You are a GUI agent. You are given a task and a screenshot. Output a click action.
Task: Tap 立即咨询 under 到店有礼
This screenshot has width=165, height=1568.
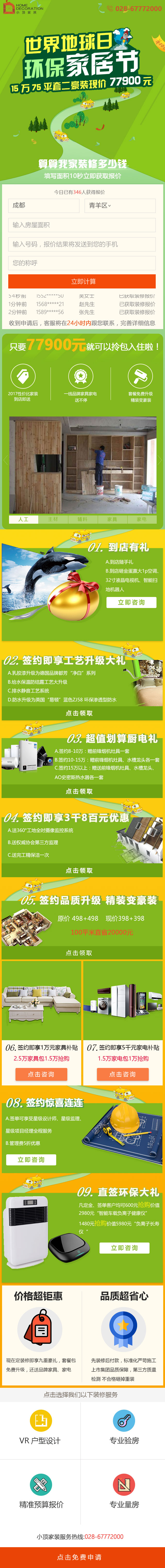click(x=131, y=602)
